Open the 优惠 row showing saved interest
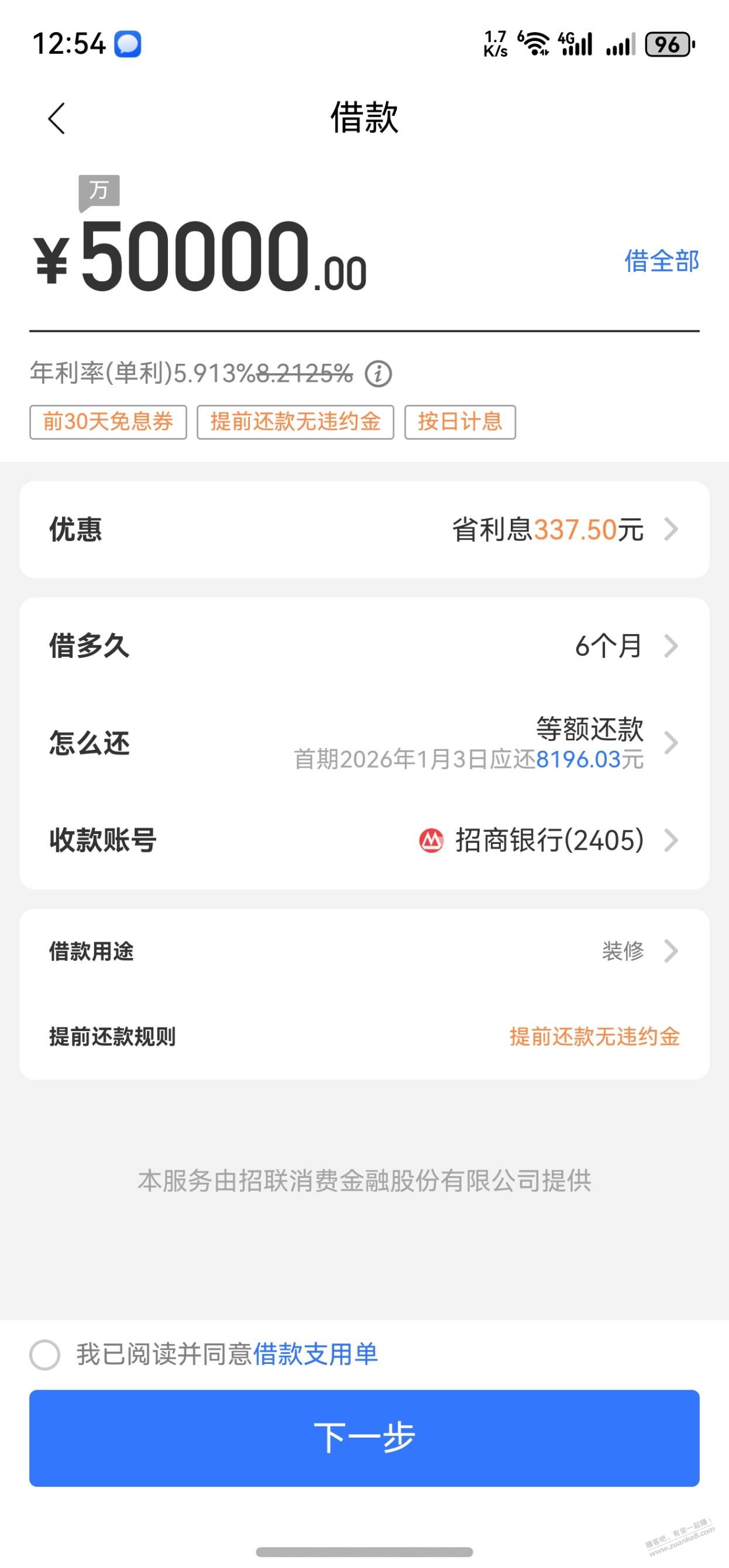This screenshot has width=729, height=1568. pos(364,529)
